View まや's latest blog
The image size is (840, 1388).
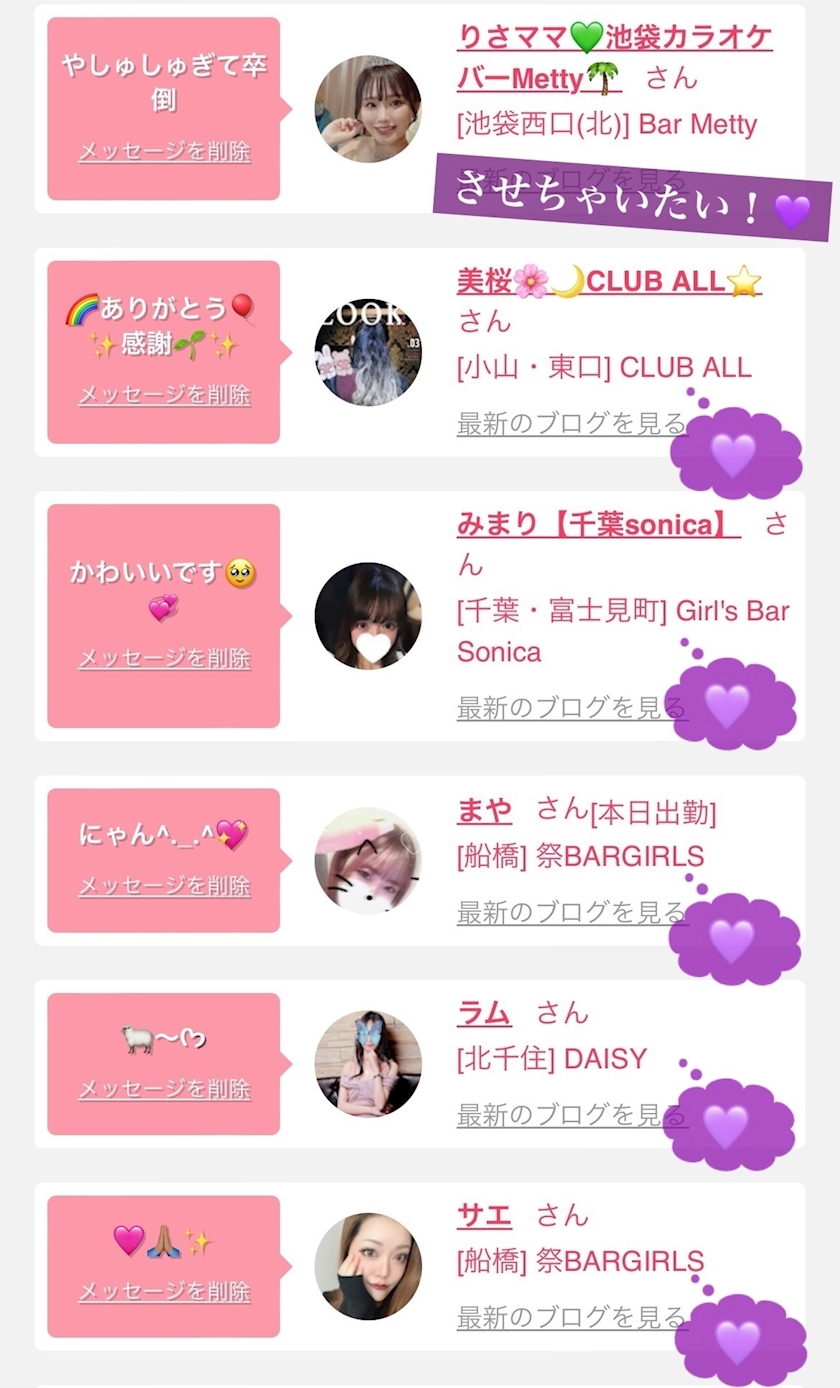570,912
